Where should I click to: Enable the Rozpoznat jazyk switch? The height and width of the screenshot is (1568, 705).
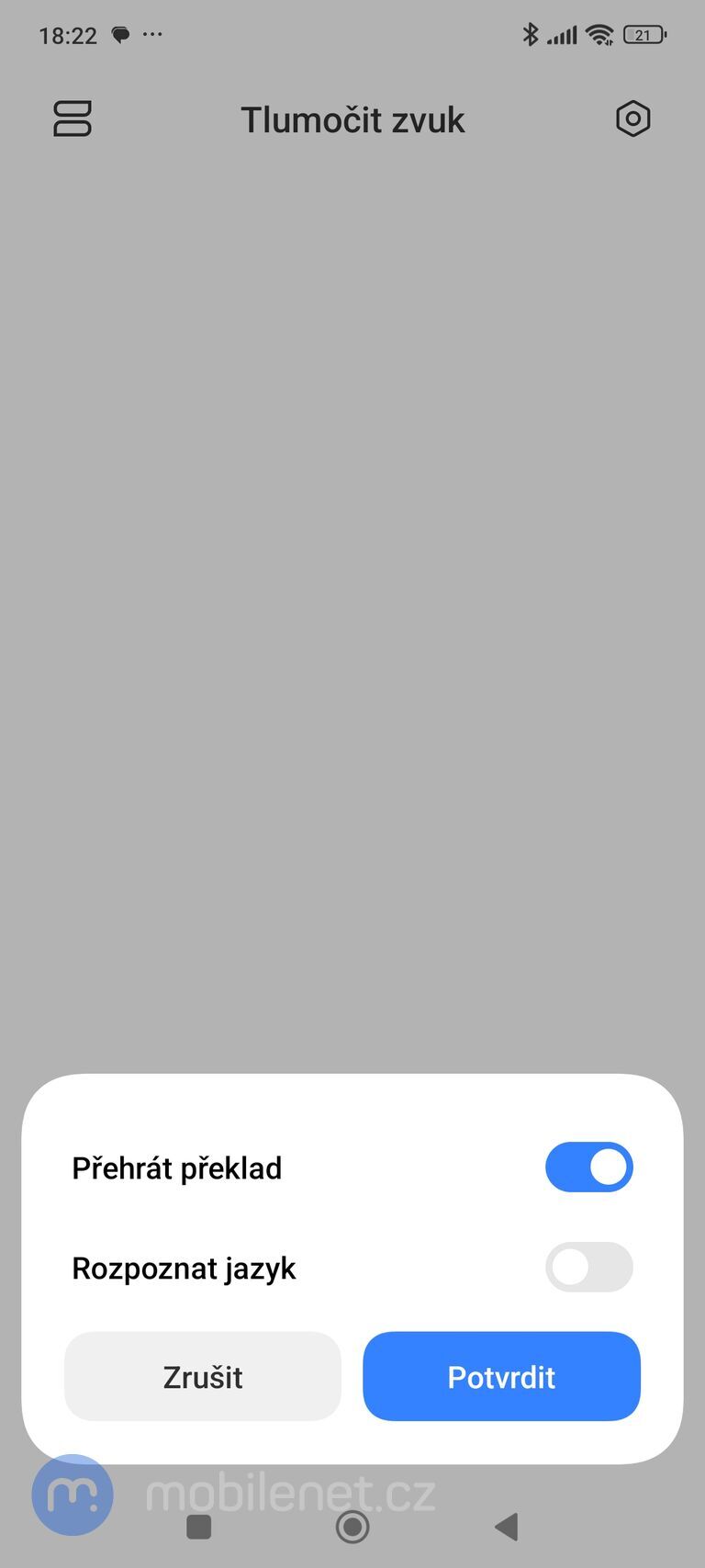point(588,1268)
